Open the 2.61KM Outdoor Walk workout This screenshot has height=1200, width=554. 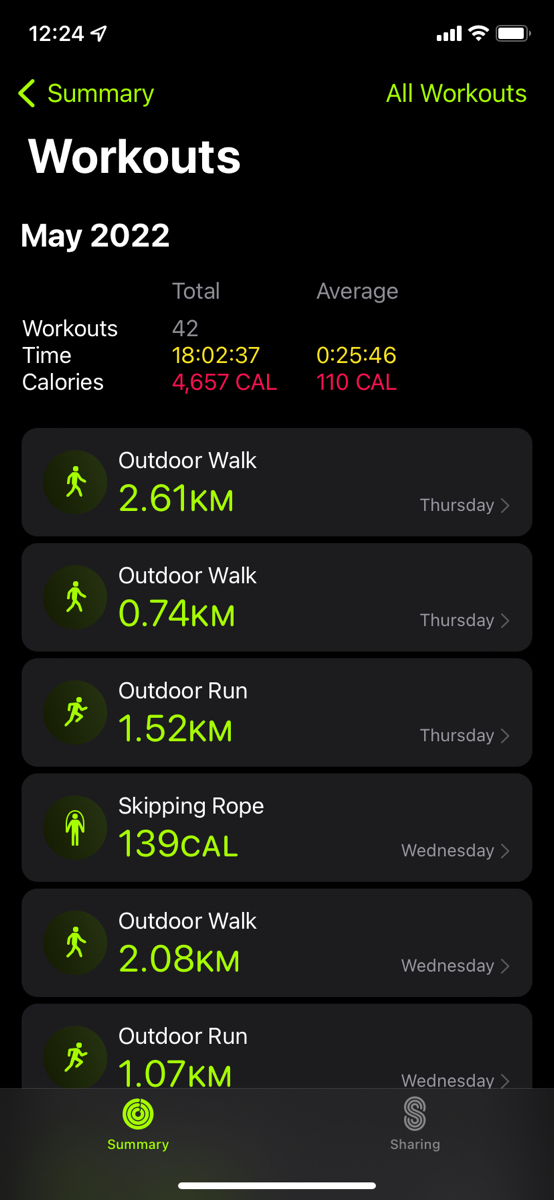(x=277, y=483)
